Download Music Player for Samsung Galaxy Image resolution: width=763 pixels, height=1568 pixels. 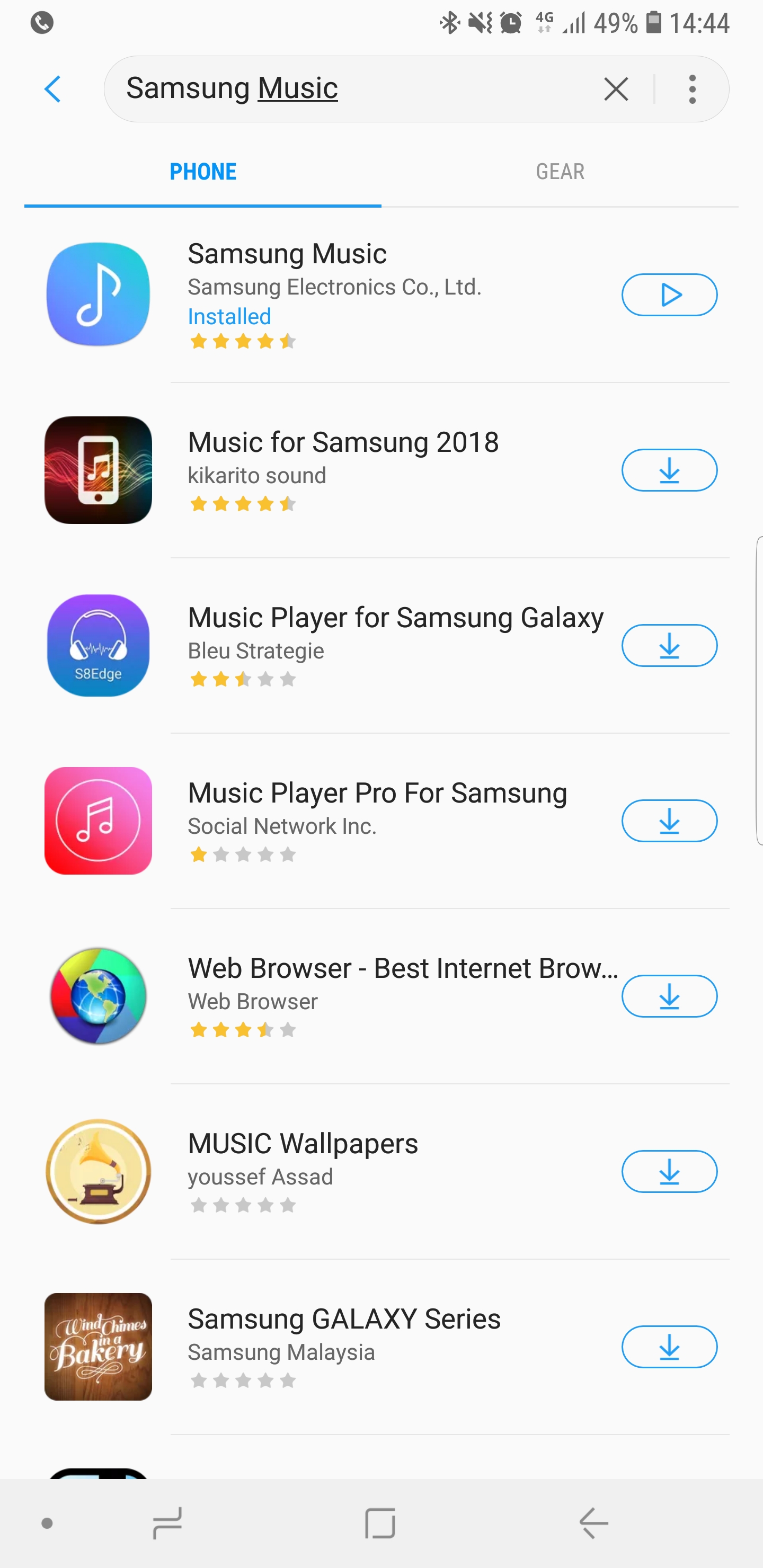[x=669, y=646]
